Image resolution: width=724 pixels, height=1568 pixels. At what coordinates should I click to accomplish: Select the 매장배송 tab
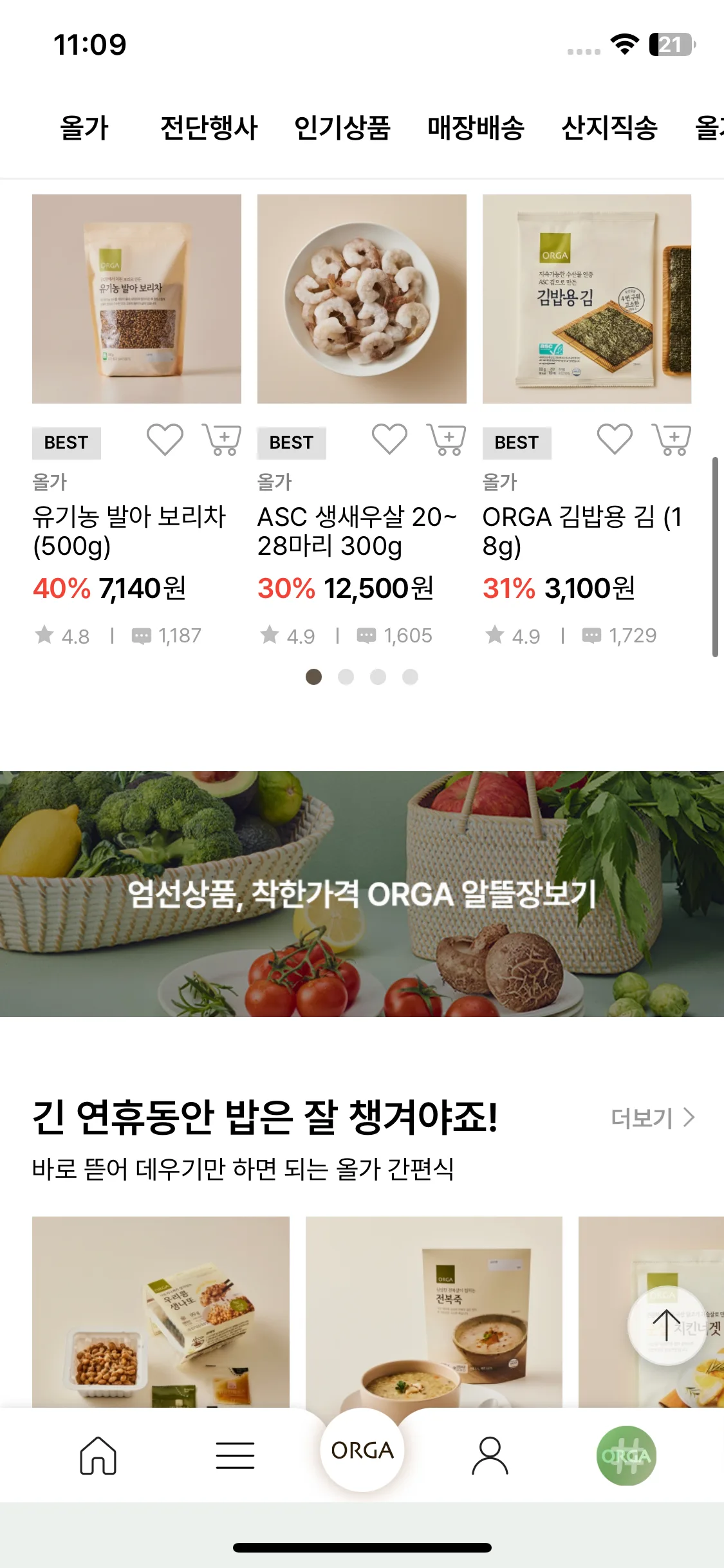pyautogui.click(x=476, y=127)
